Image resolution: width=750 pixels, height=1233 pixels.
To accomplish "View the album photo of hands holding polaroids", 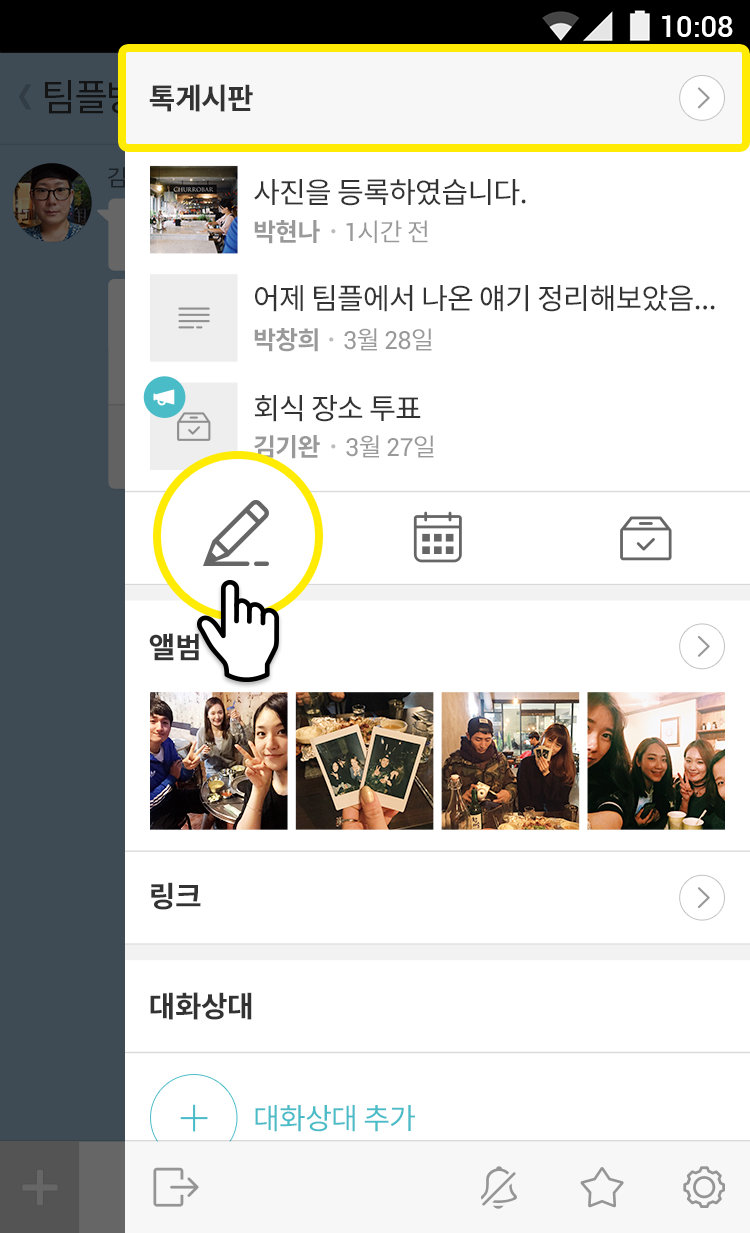I will click(365, 760).
